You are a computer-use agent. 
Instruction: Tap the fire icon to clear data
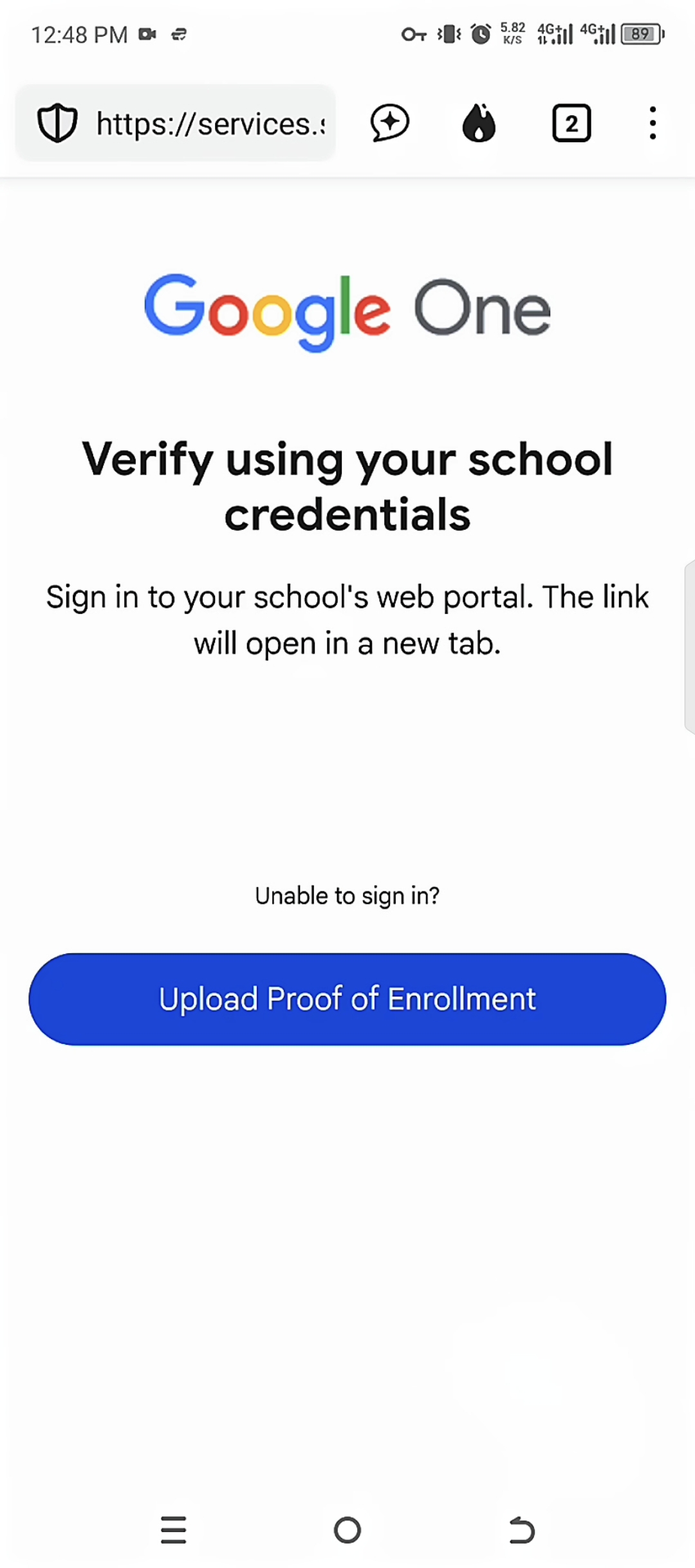click(479, 122)
